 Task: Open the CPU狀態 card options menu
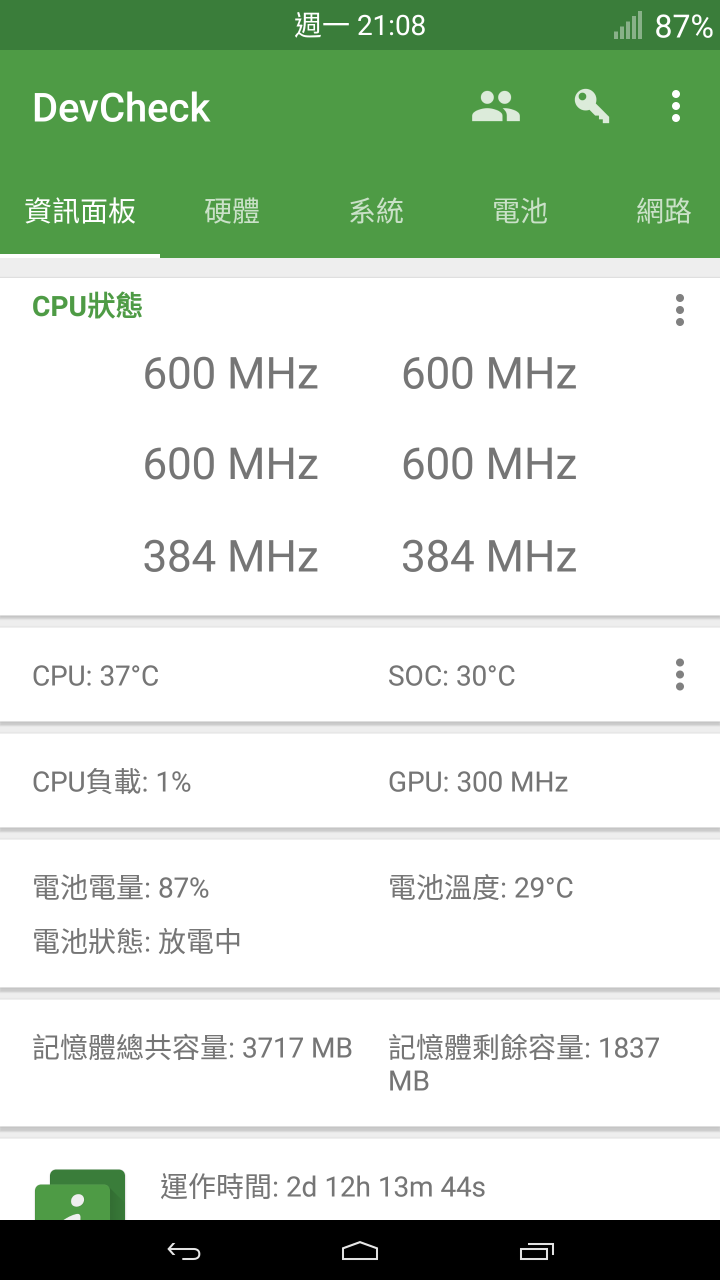click(x=680, y=310)
